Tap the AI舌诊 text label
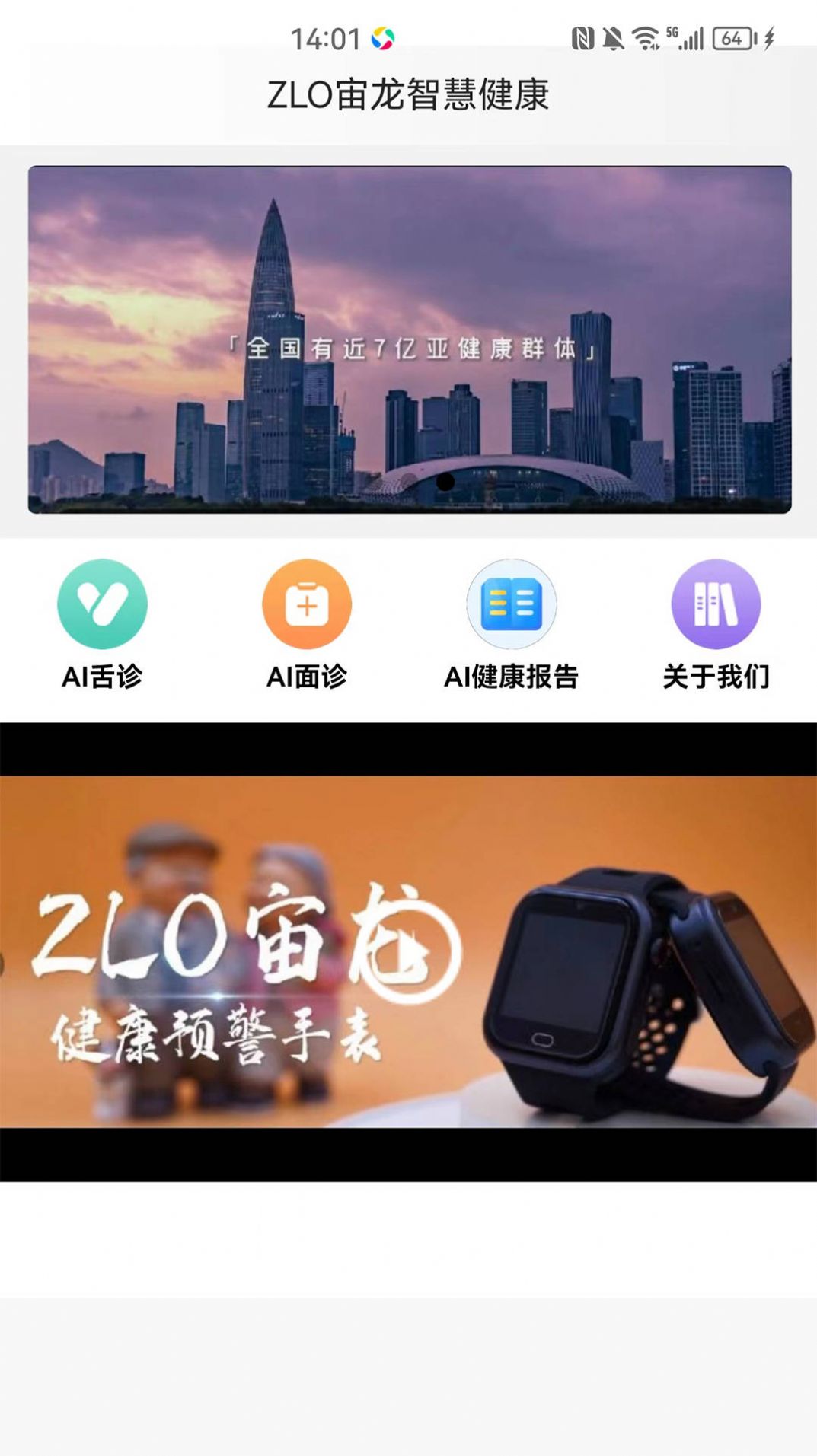The height and width of the screenshot is (1456, 817). point(101,674)
